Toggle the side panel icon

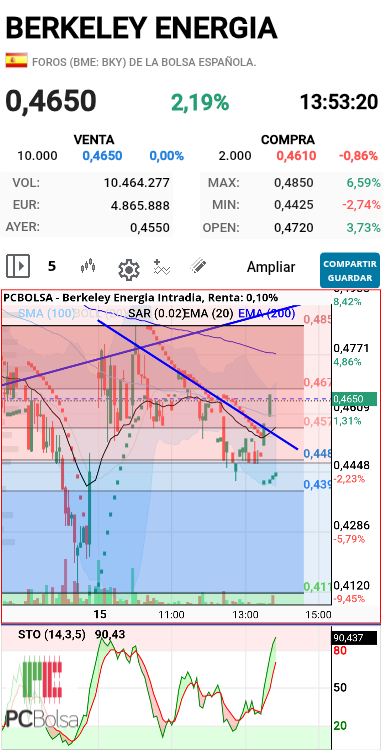point(18,266)
